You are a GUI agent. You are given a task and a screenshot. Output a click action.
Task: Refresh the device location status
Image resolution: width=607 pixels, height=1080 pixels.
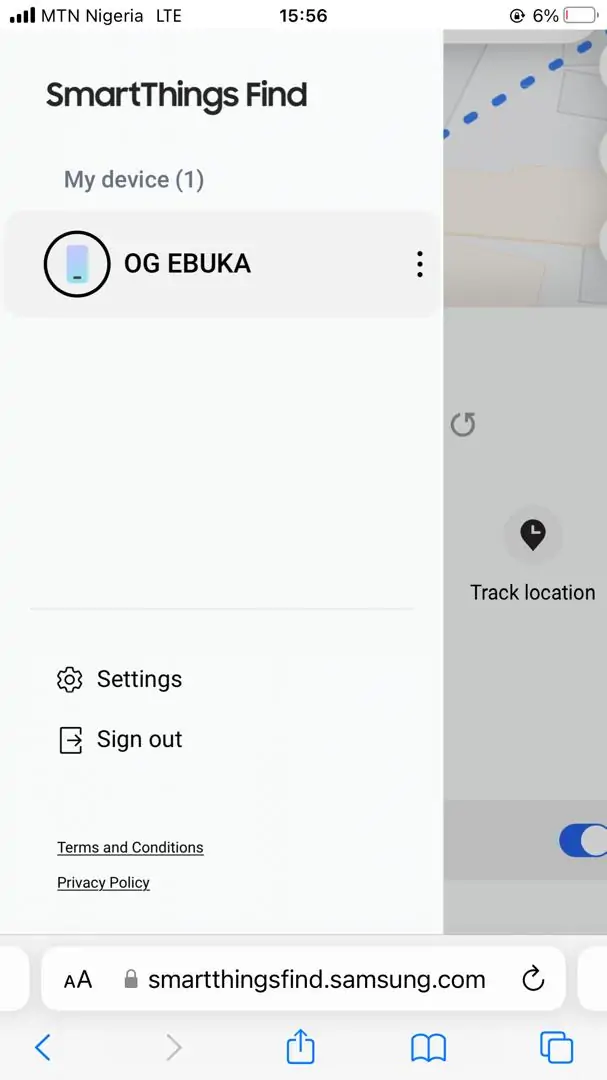click(x=463, y=425)
